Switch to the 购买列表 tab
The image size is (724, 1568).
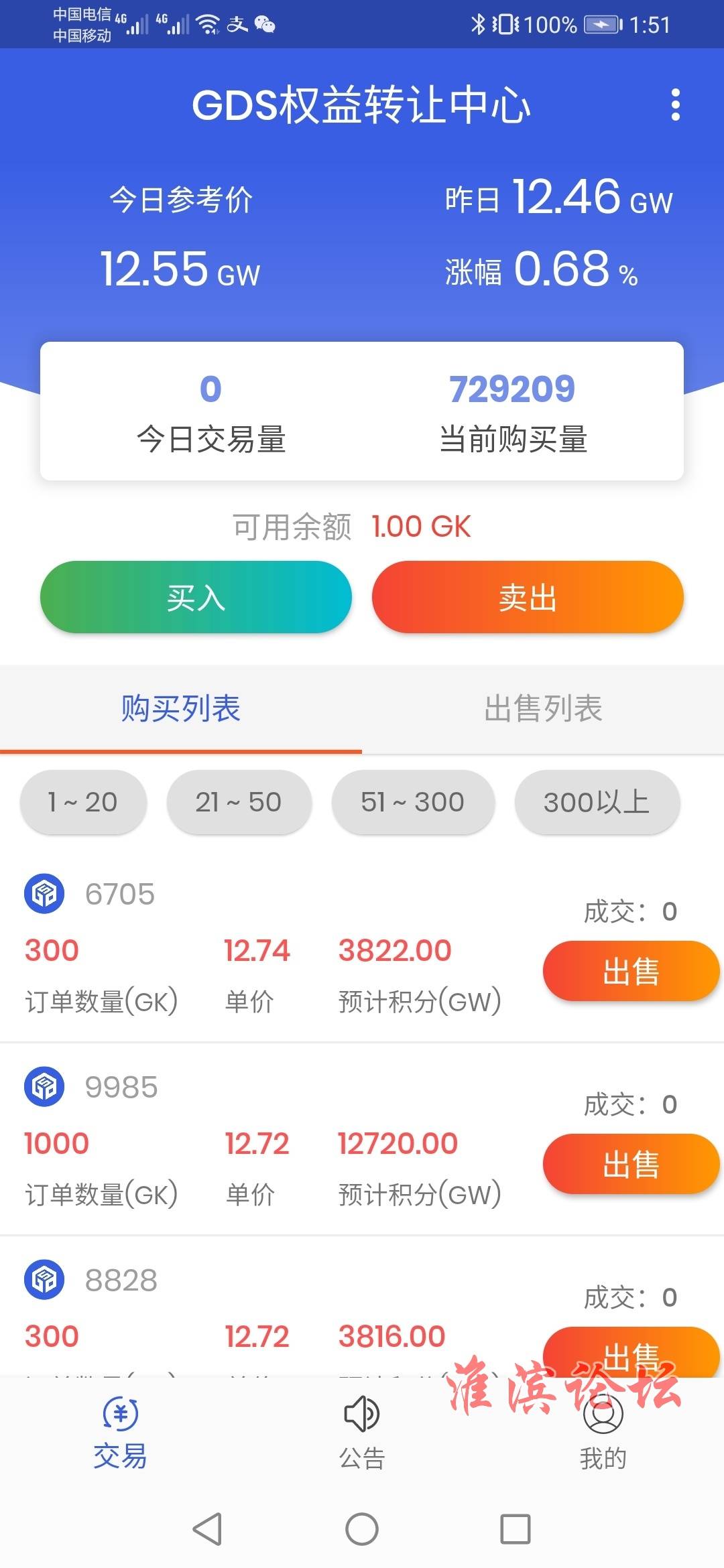[x=181, y=709]
